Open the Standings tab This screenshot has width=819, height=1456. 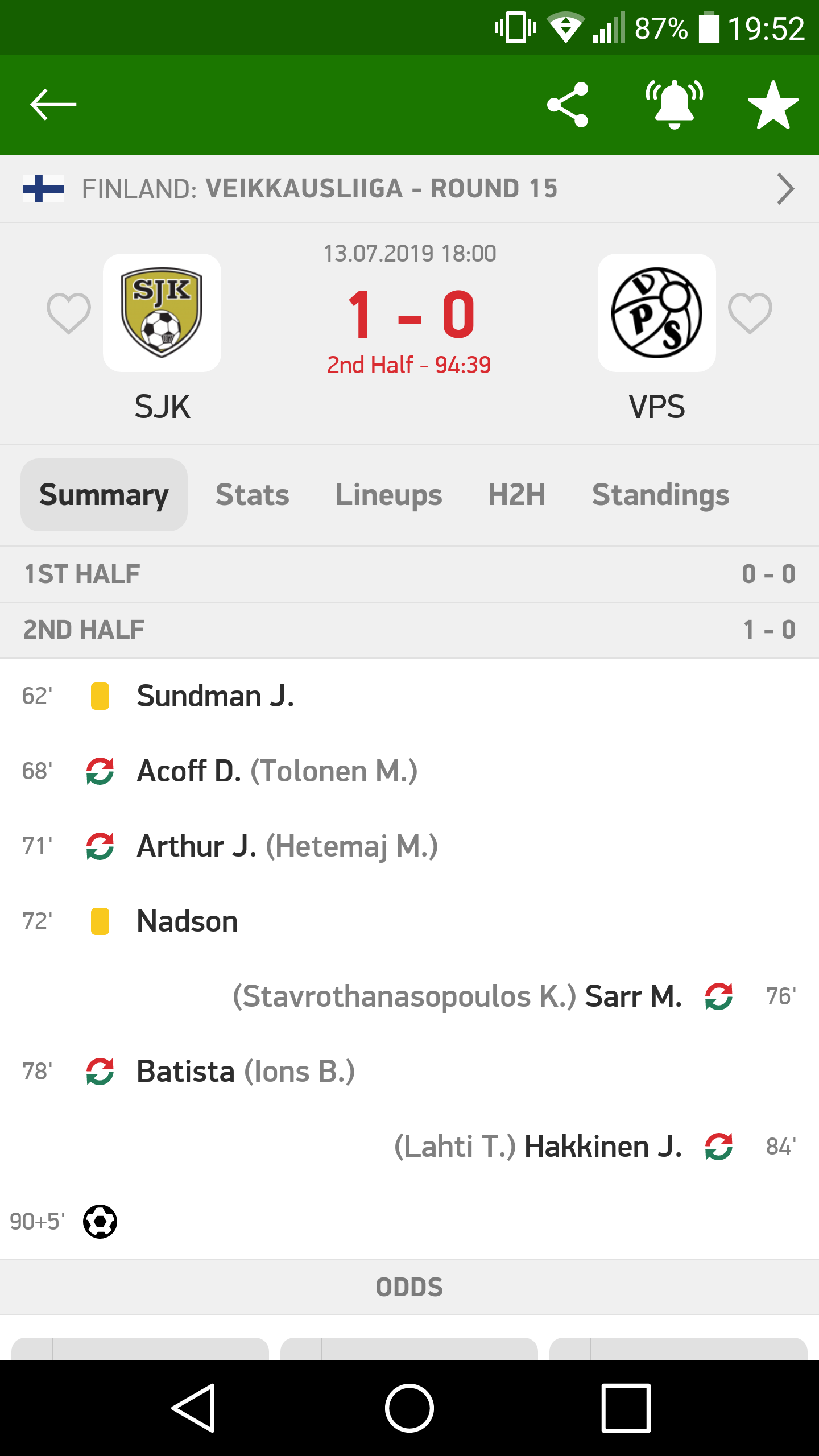pyautogui.click(x=660, y=495)
